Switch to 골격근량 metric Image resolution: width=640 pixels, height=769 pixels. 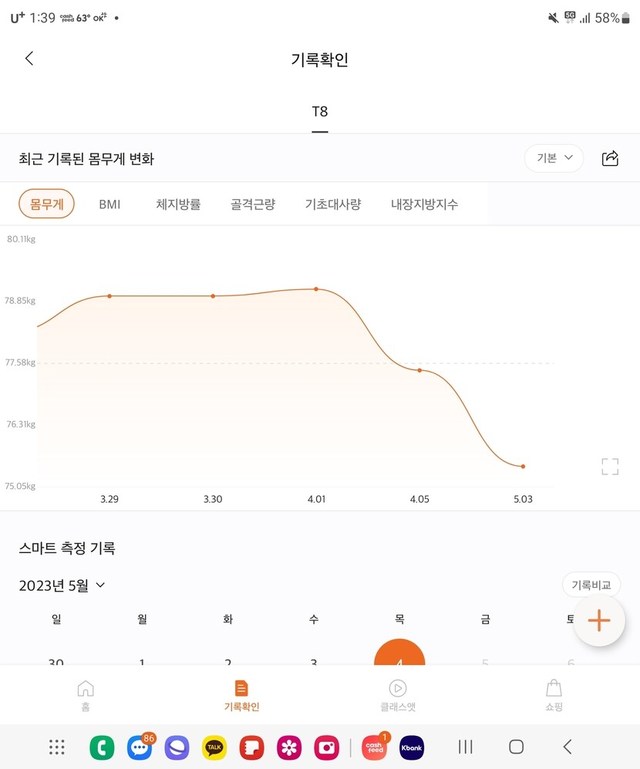click(253, 204)
